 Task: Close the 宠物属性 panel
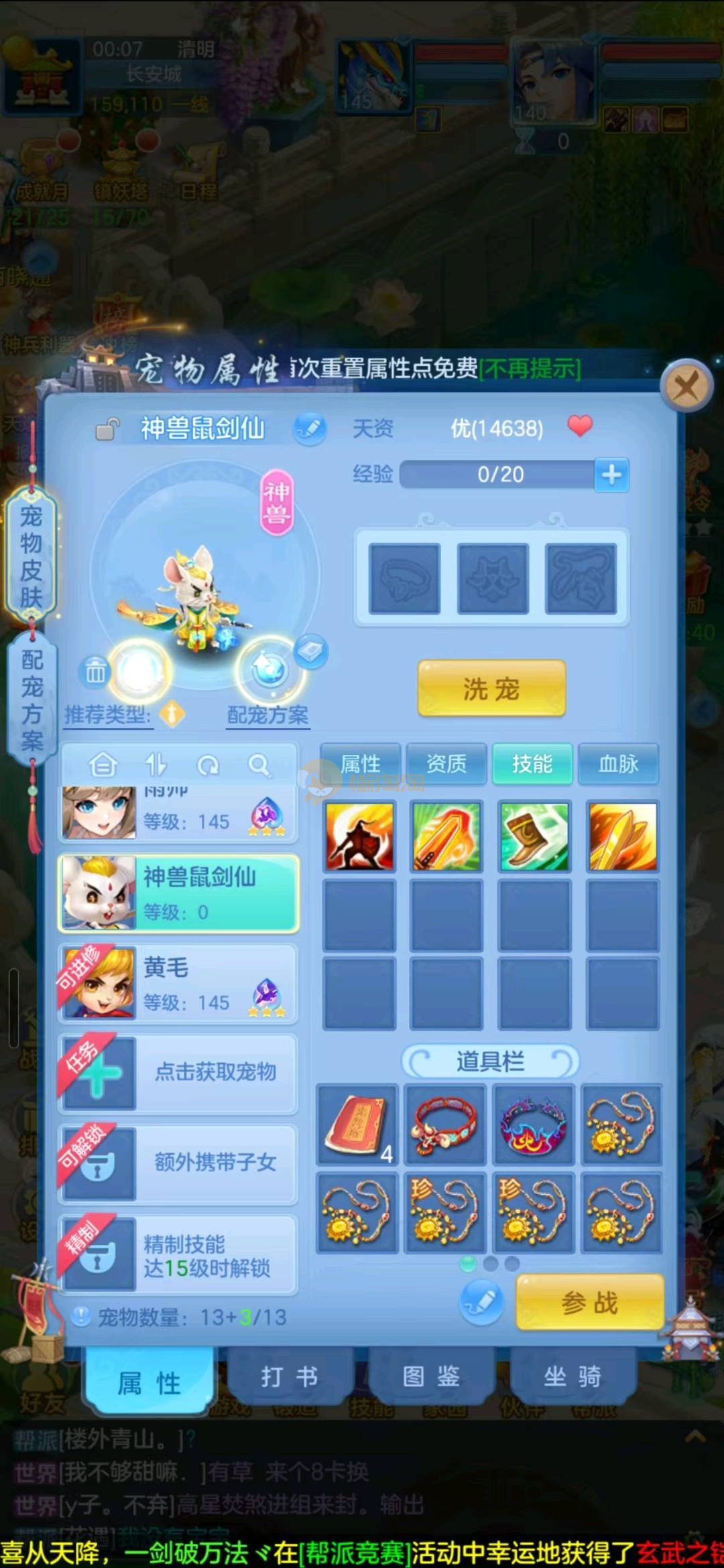(685, 385)
